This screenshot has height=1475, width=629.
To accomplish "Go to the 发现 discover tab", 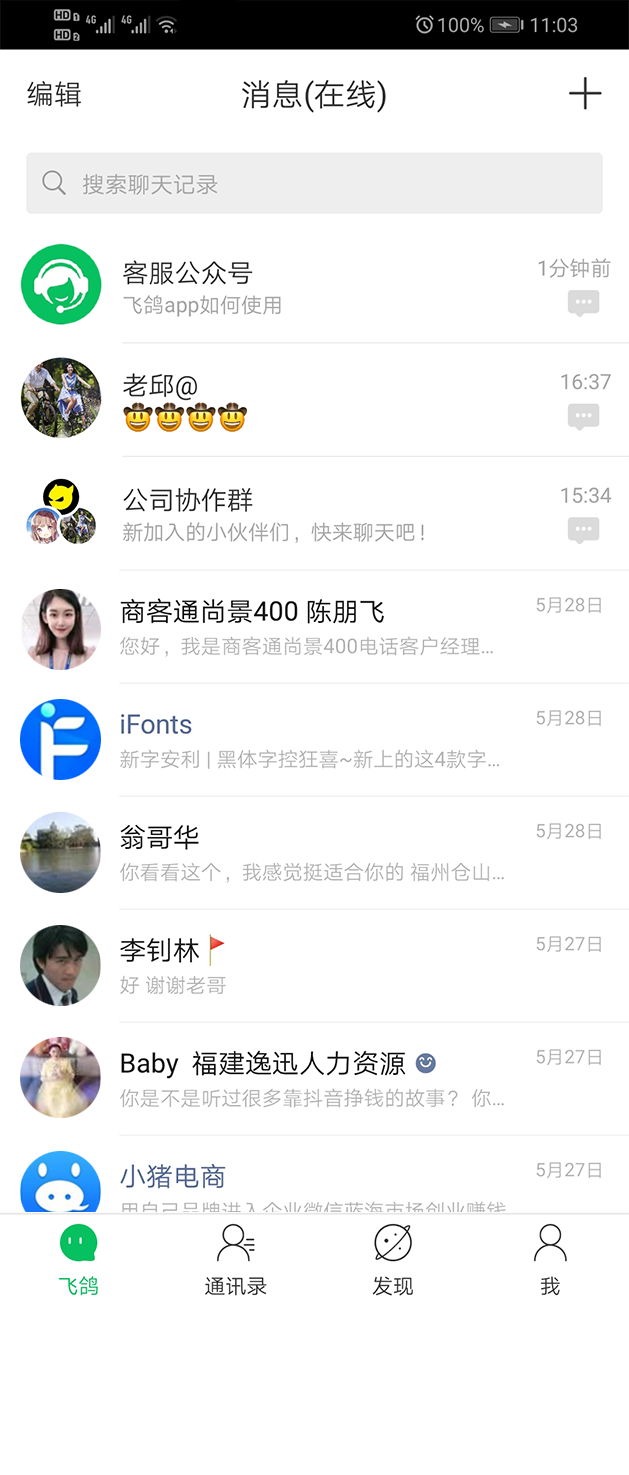I will pyautogui.click(x=393, y=1261).
